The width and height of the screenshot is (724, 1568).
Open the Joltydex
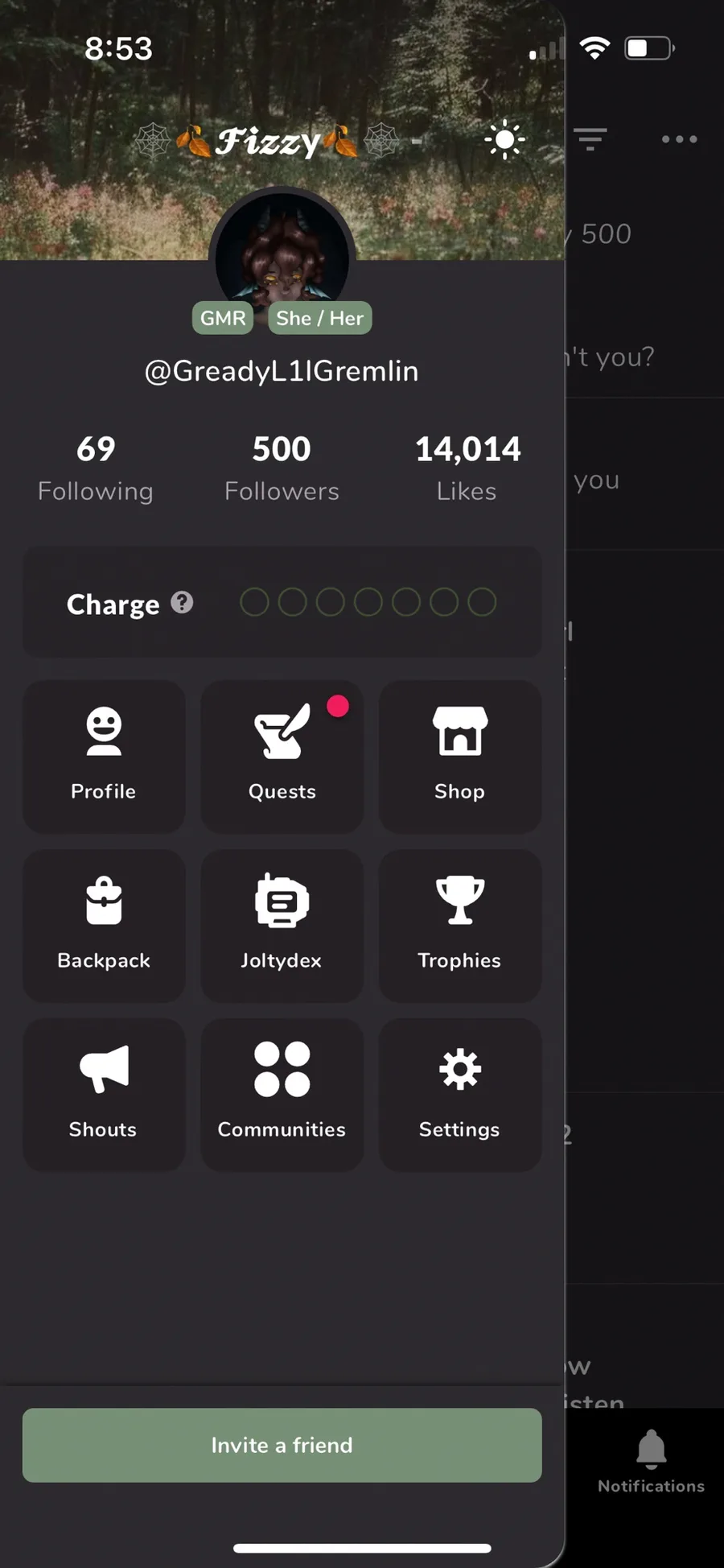(282, 925)
